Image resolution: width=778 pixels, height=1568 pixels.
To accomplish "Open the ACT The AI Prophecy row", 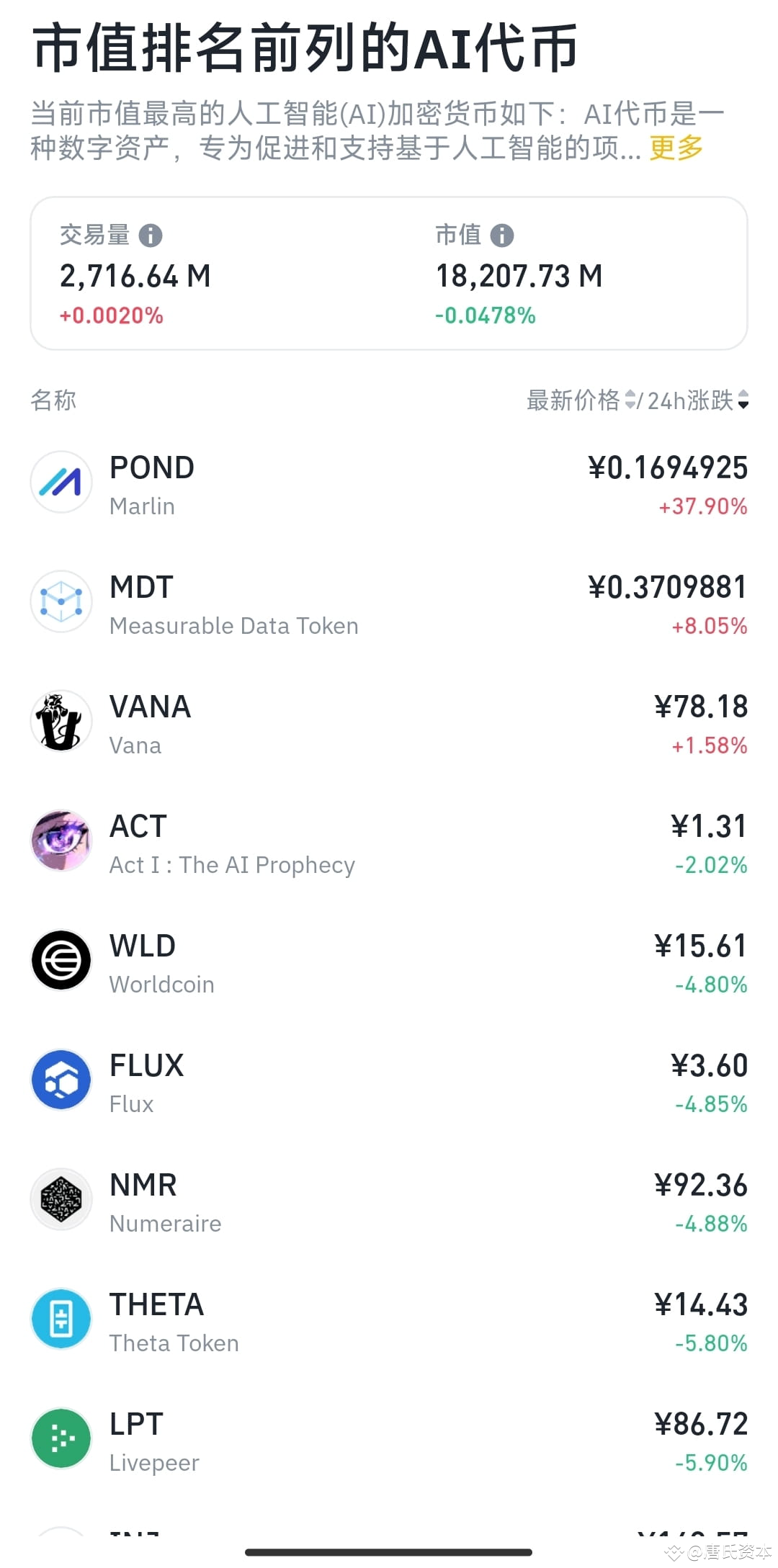I will 389,842.
